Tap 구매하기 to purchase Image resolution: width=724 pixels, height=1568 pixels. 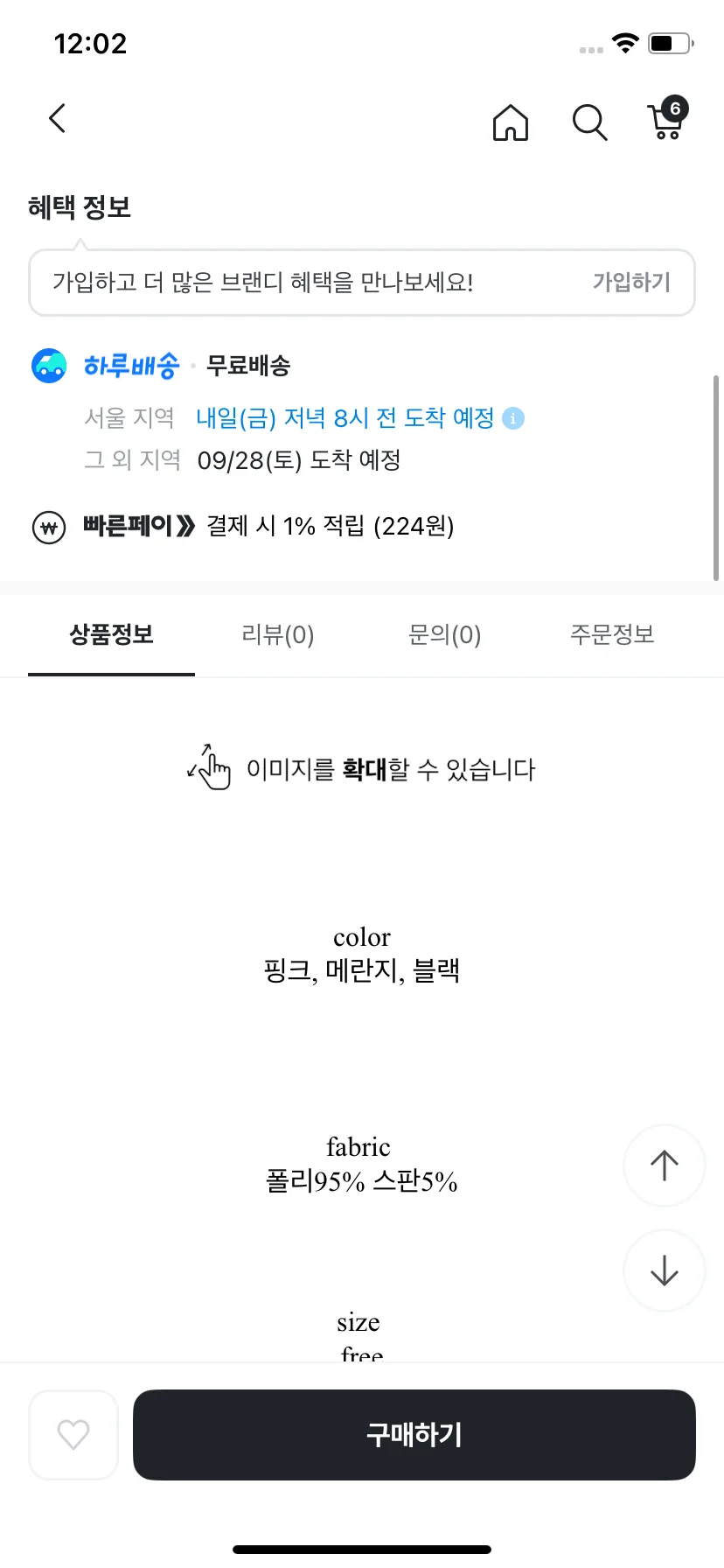(x=414, y=1434)
